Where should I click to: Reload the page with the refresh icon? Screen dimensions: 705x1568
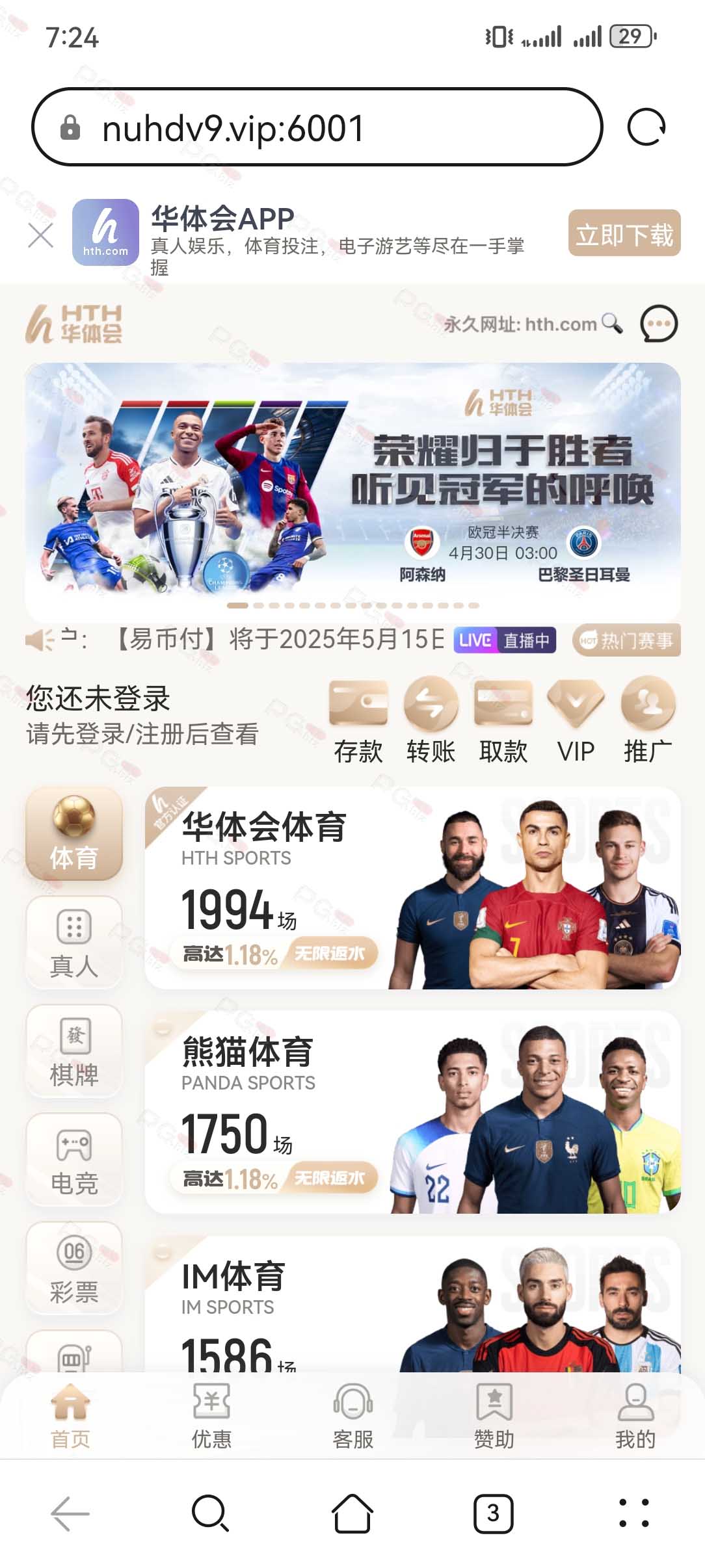coord(646,127)
